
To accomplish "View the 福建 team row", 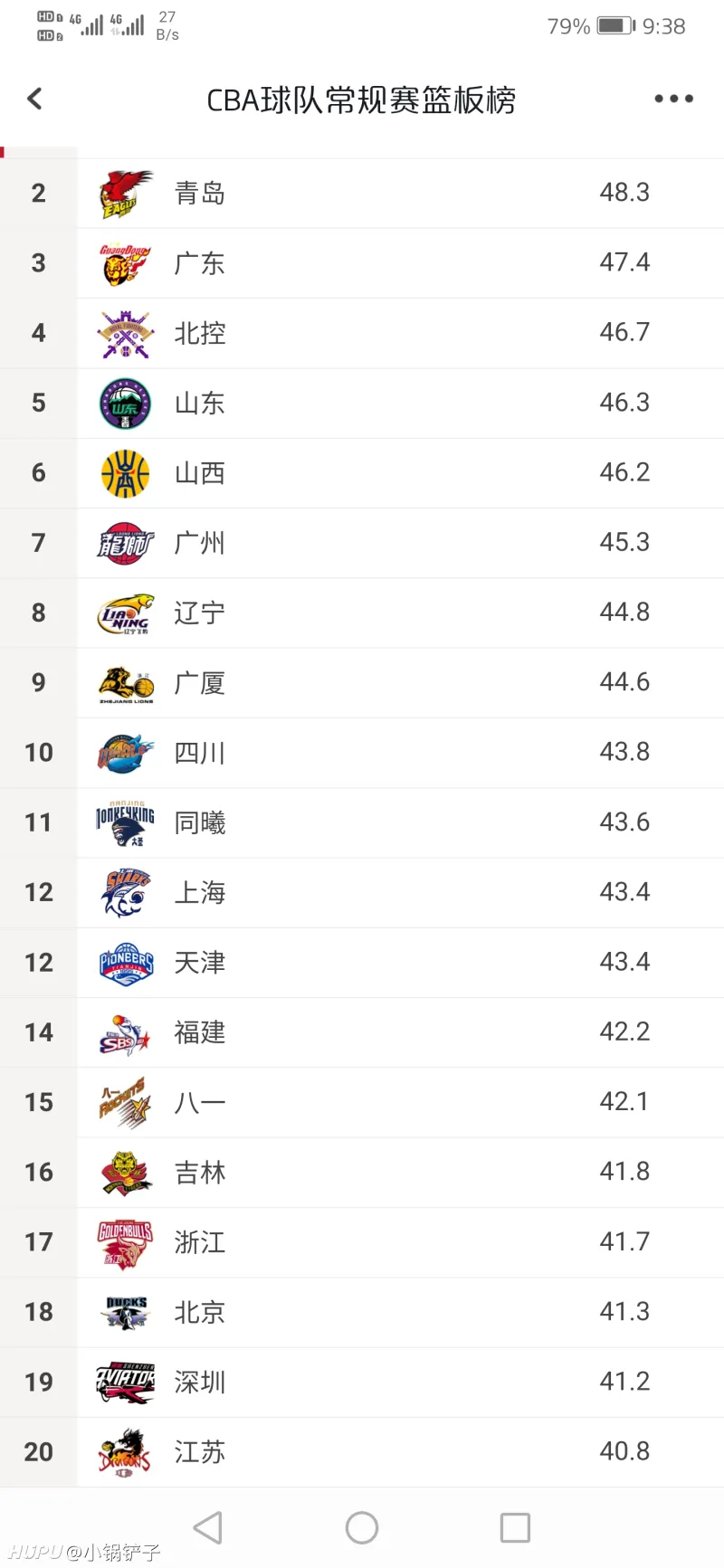I will [362, 1032].
